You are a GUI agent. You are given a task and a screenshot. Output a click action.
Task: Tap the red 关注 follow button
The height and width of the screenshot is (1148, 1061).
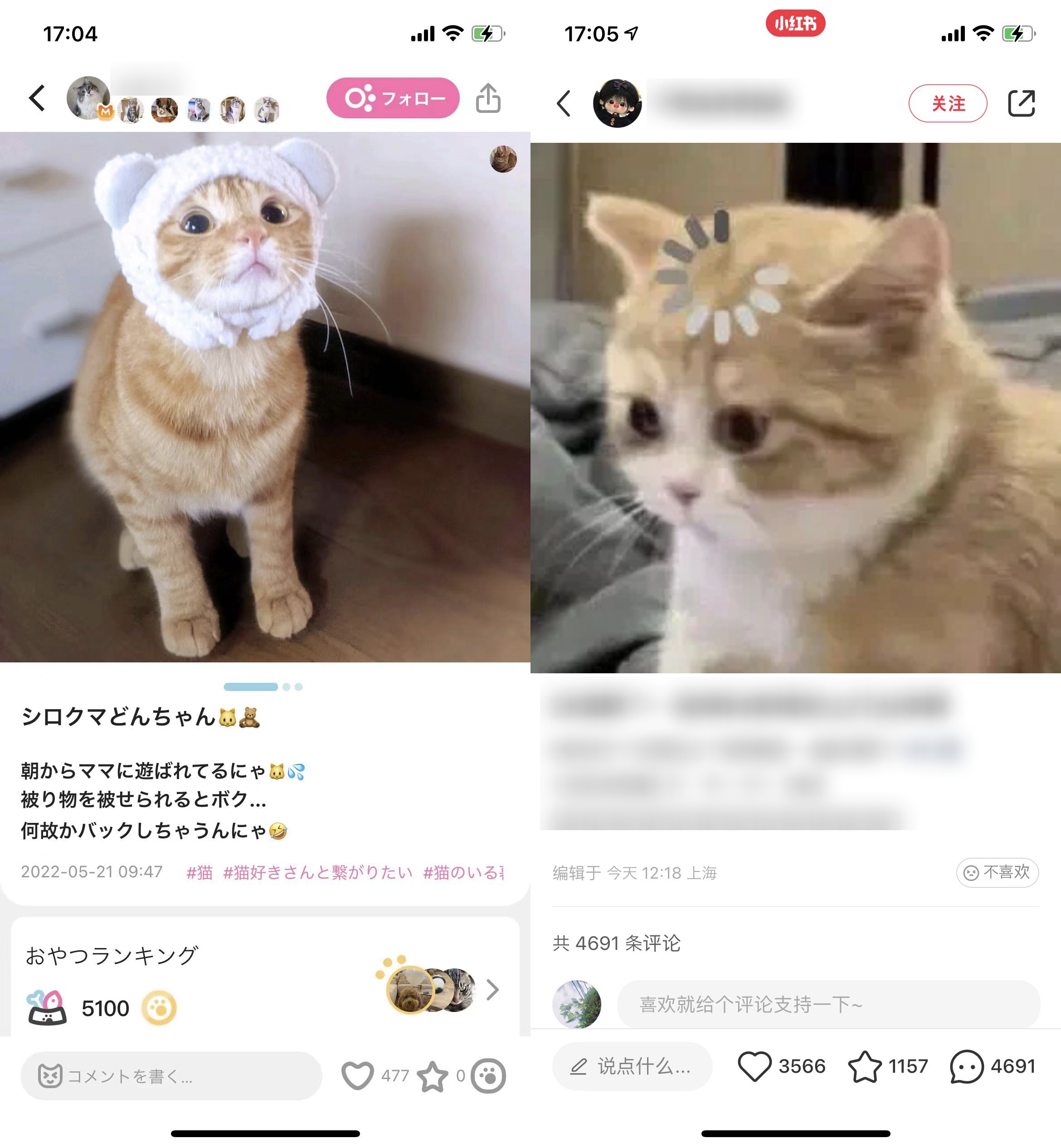point(947,104)
